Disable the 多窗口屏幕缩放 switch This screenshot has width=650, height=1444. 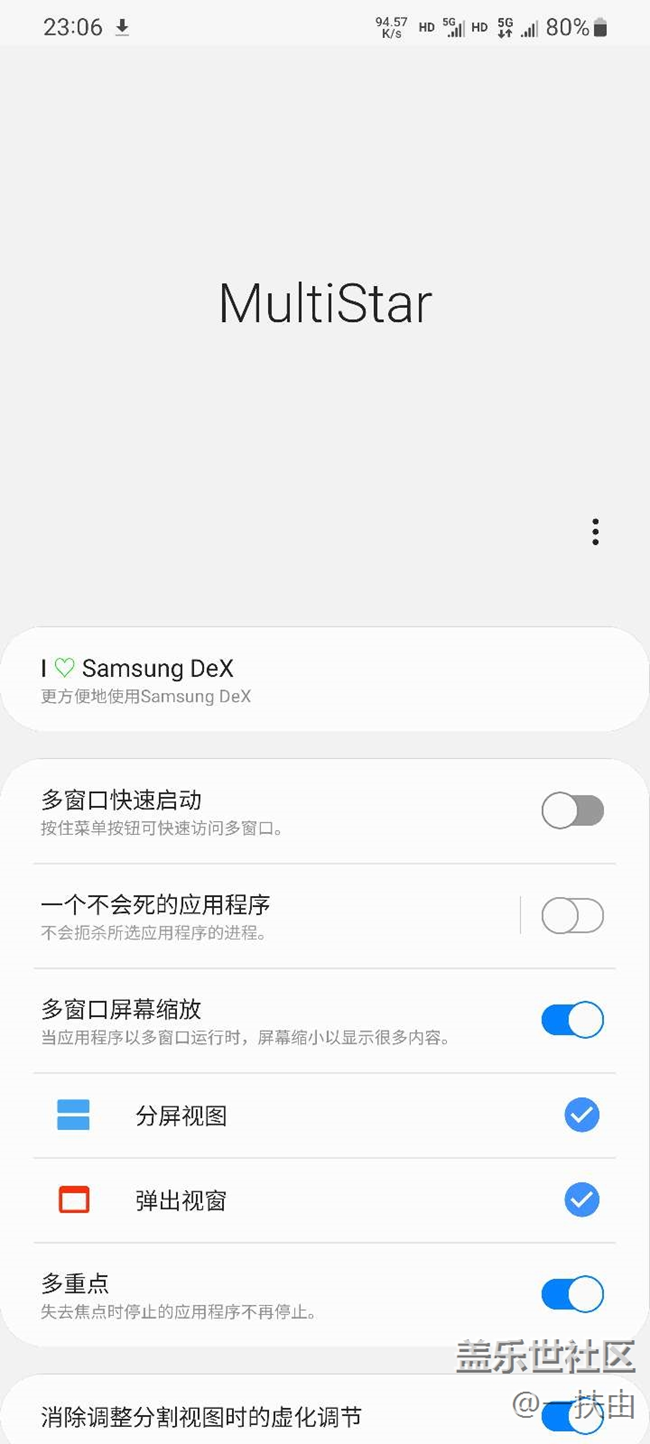pyautogui.click(x=572, y=1020)
